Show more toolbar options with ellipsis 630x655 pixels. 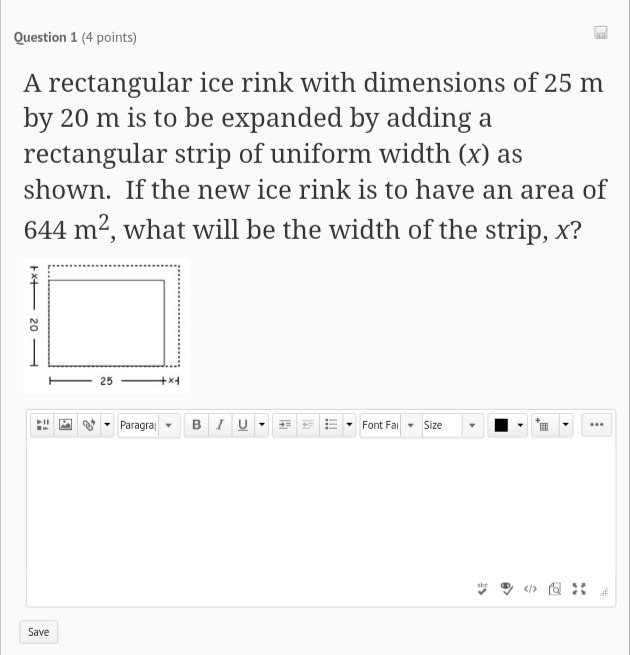[597, 425]
